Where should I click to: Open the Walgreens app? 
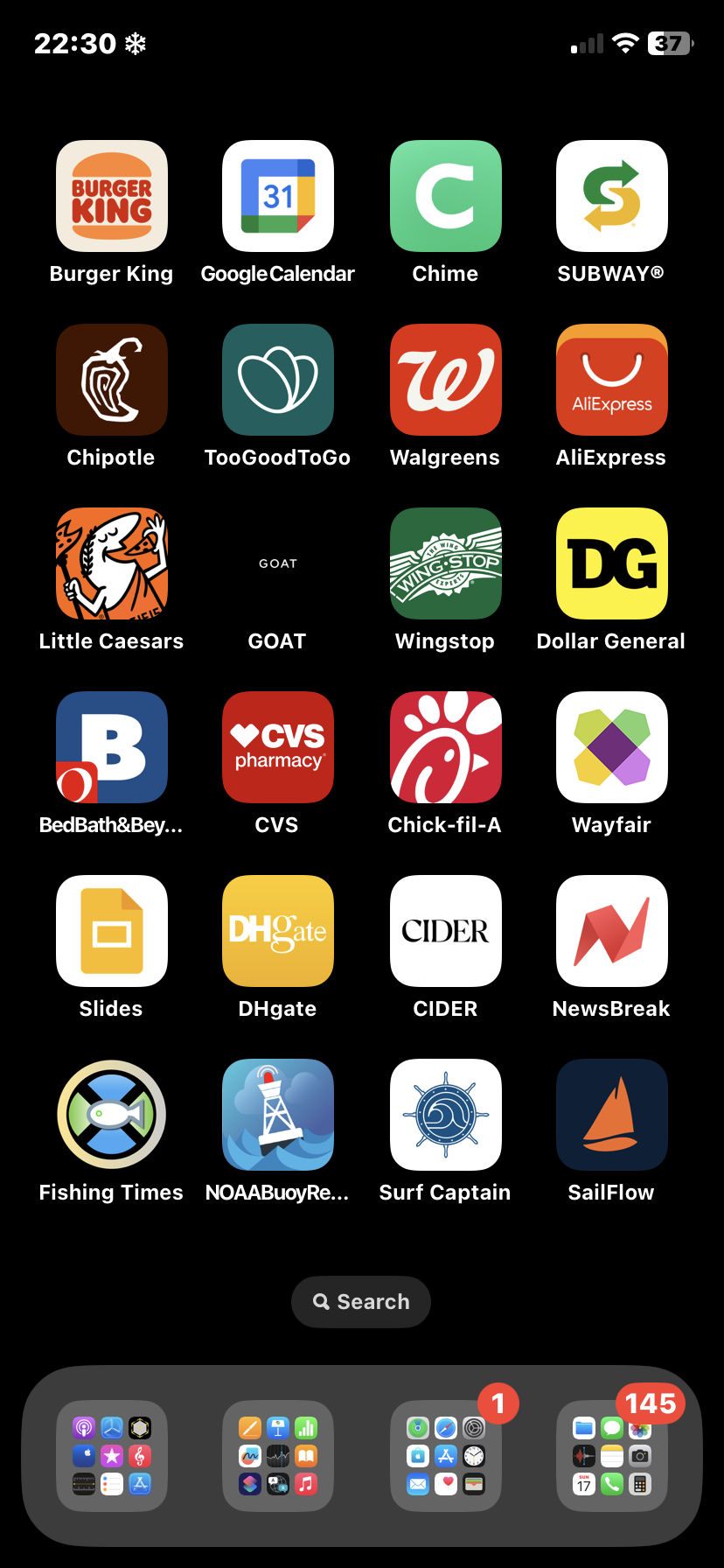(x=446, y=380)
